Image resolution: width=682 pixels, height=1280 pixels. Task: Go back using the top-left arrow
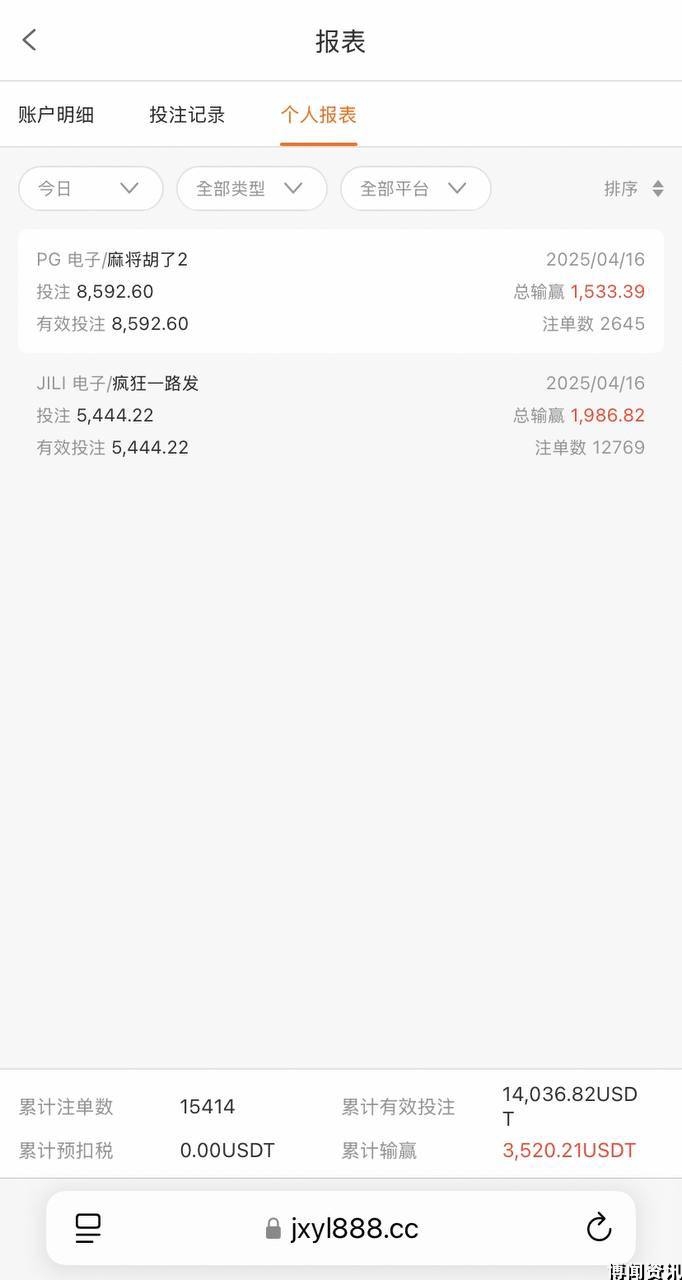(29, 40)
